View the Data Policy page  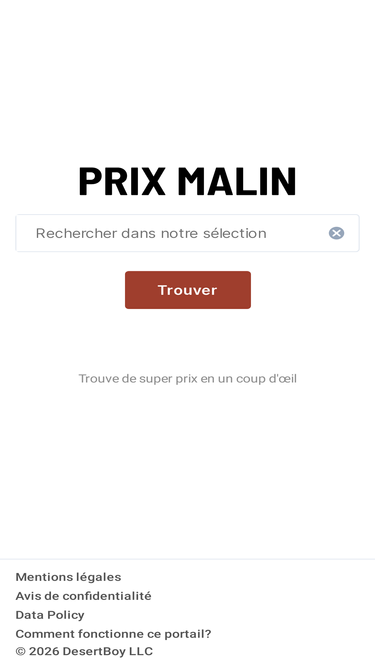(50, 615)
